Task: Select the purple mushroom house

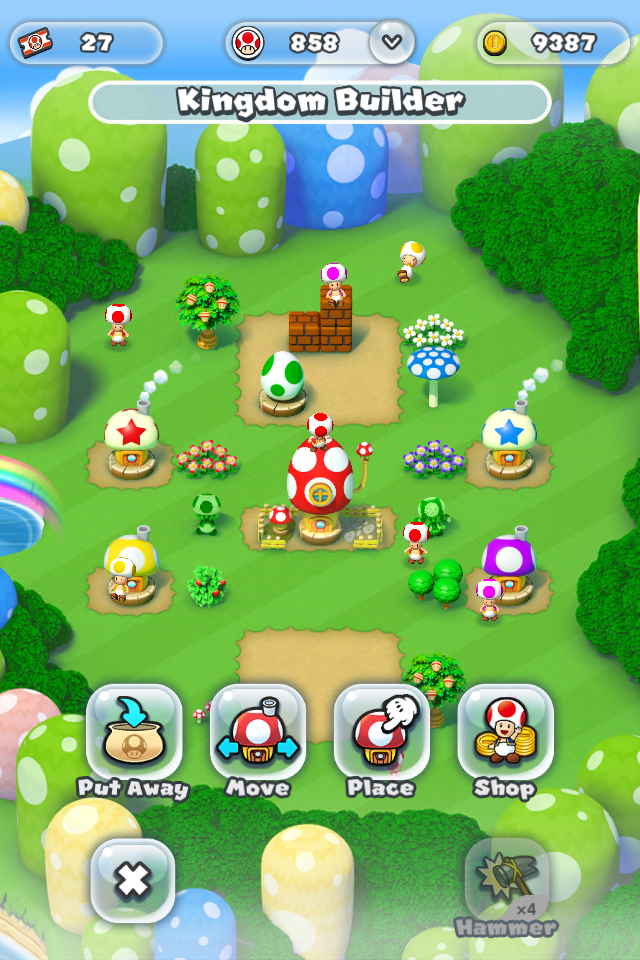Action: click(x=508, y=567)
